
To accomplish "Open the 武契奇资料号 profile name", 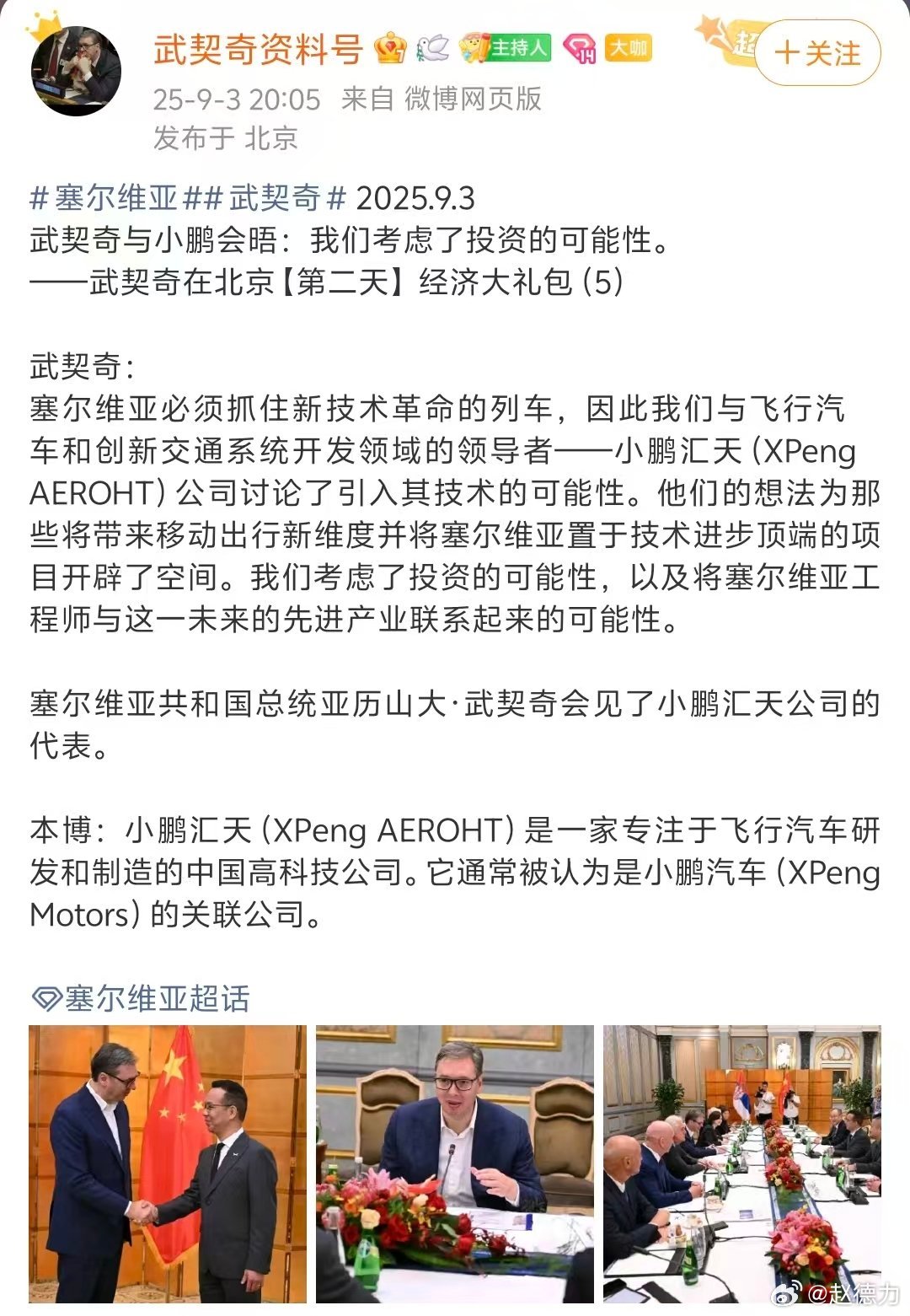I will point(258,49).
